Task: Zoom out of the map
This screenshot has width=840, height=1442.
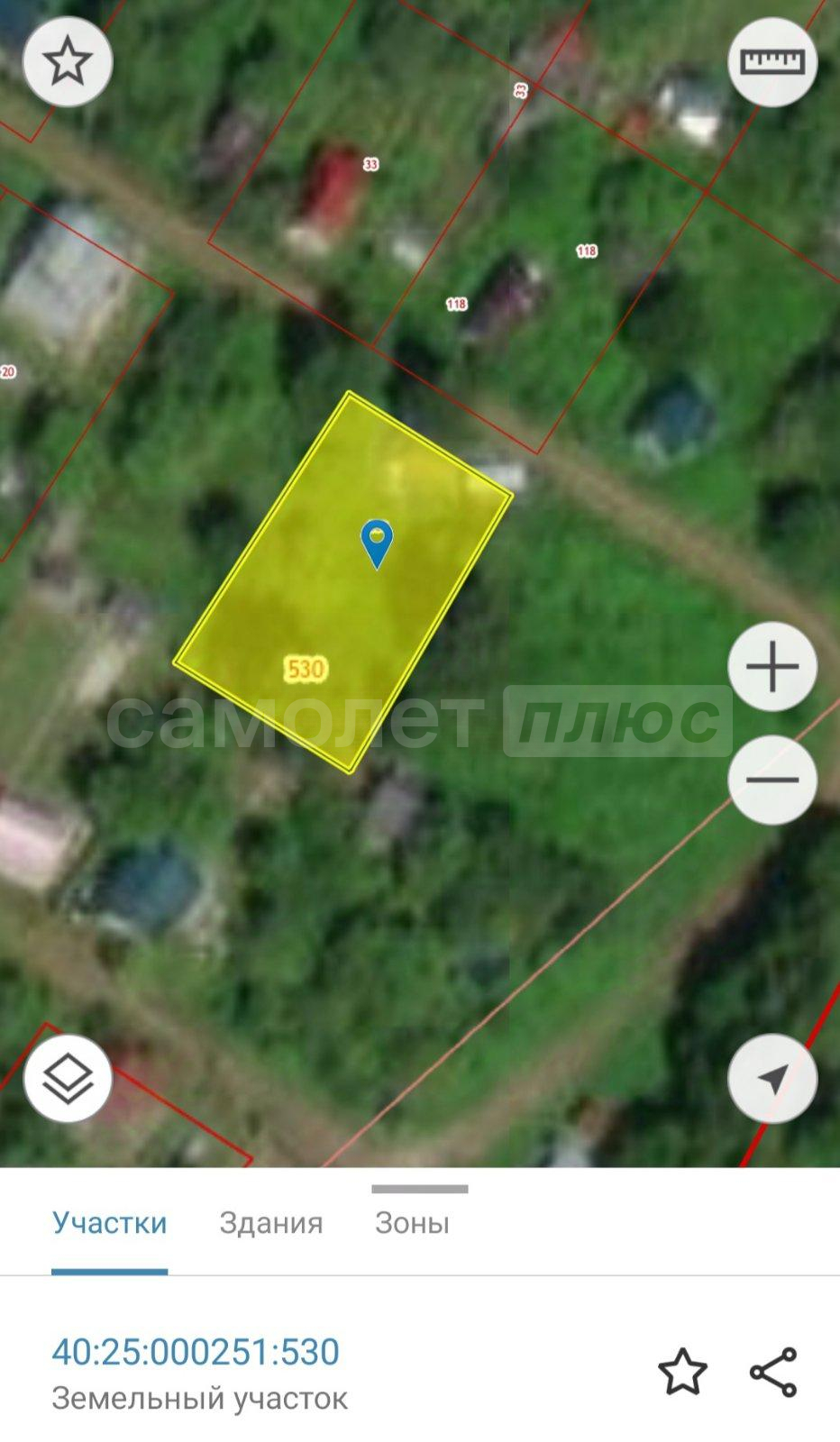Action: 772,780
